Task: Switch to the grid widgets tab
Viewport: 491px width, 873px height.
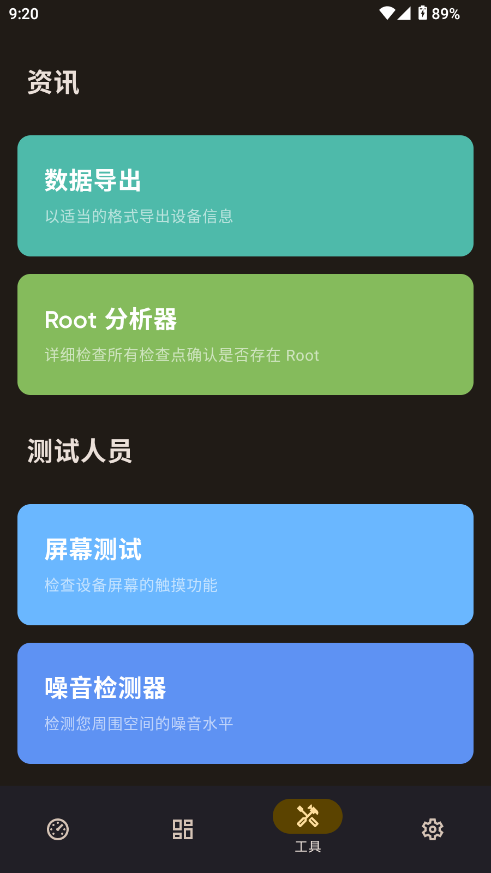Action: (x=183, y=829)
